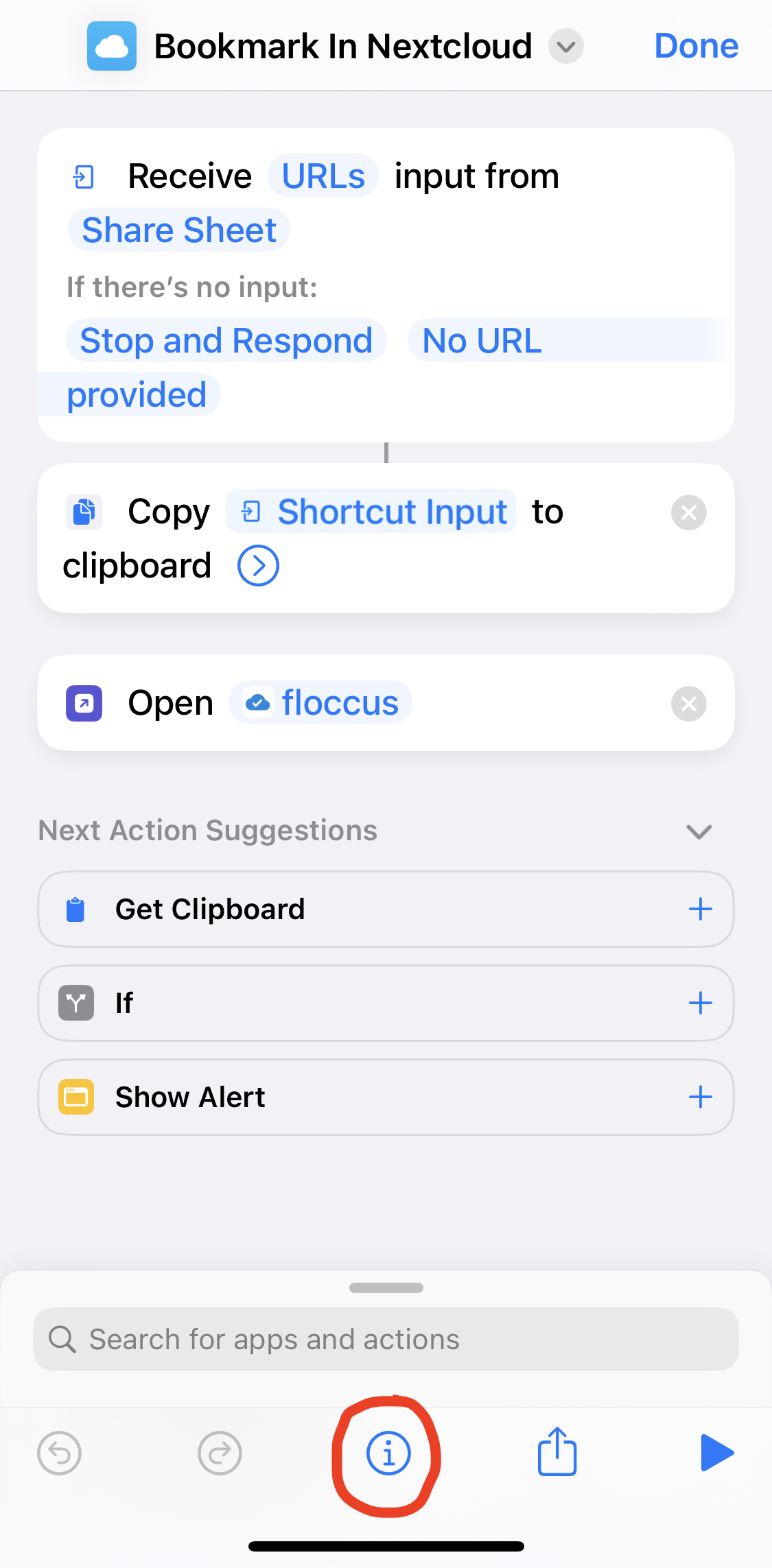
Task: Add the Get Clipboard action
Action: click(700, 910)
